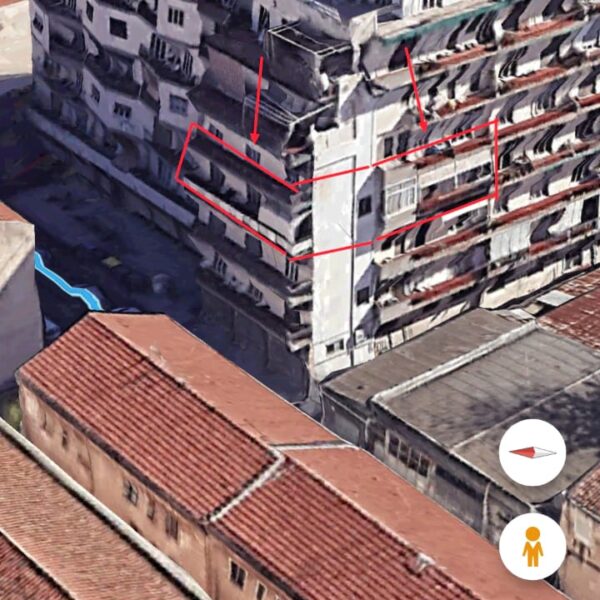Open Street View with the pegman button
The image size is (600, 600).
(x=532, y=546)
